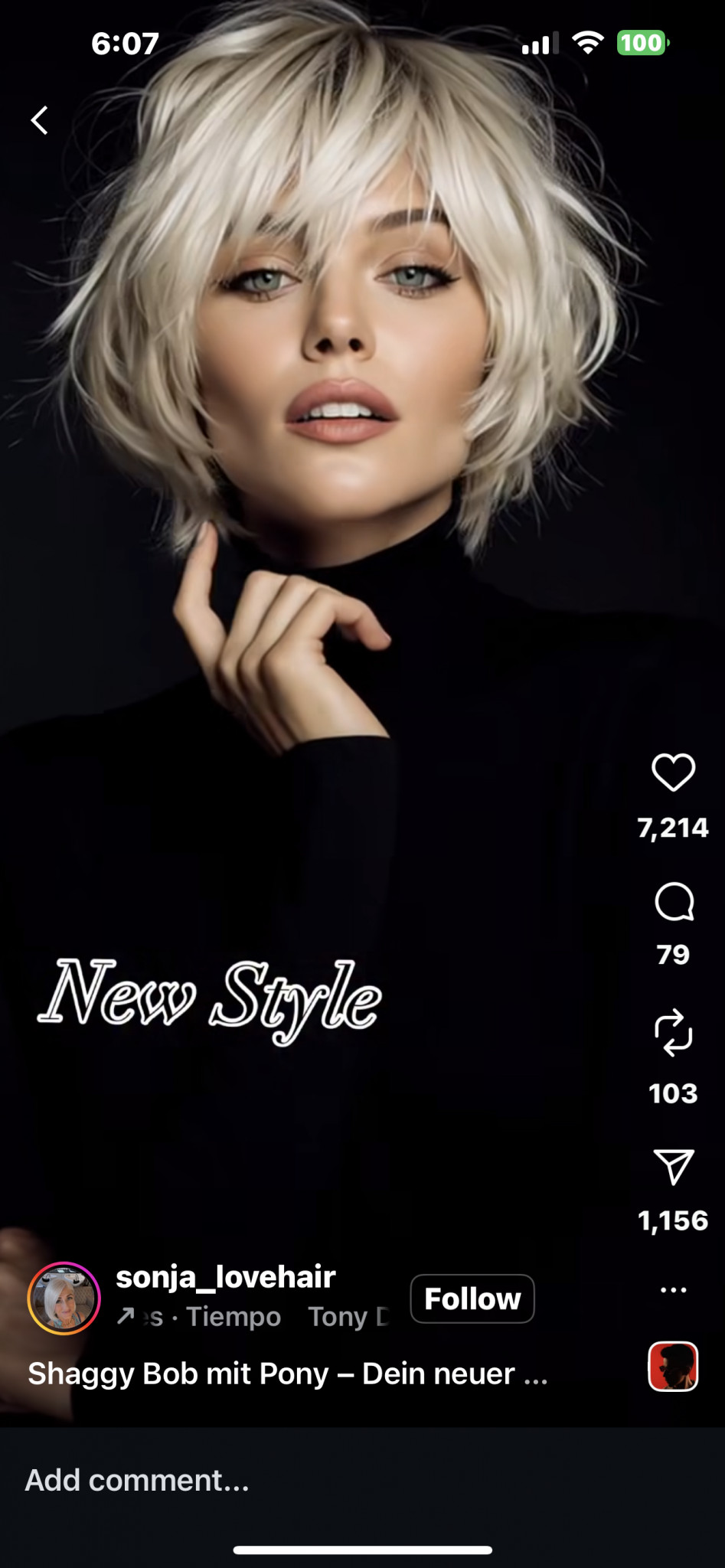Follow sonja_lovehair
The width and height of the screenshot is (725, 1568).
tap(472, 1298)
